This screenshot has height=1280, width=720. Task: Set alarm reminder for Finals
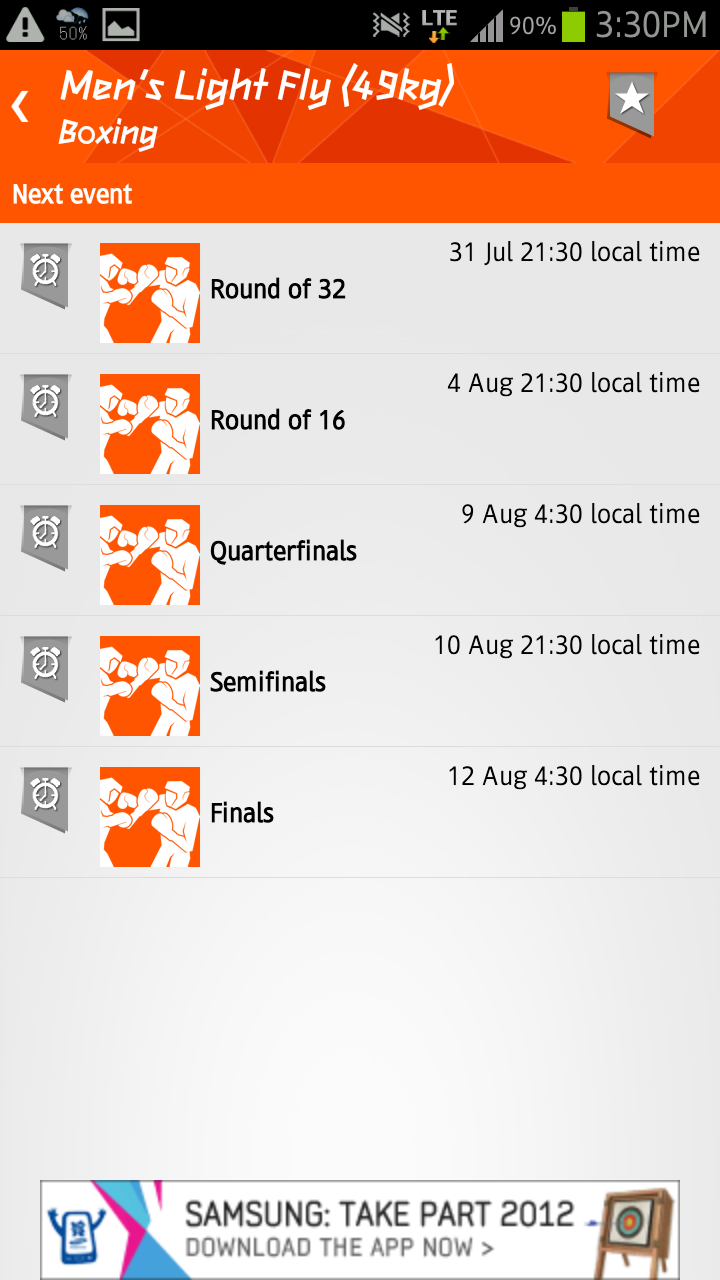click(46, 798)
